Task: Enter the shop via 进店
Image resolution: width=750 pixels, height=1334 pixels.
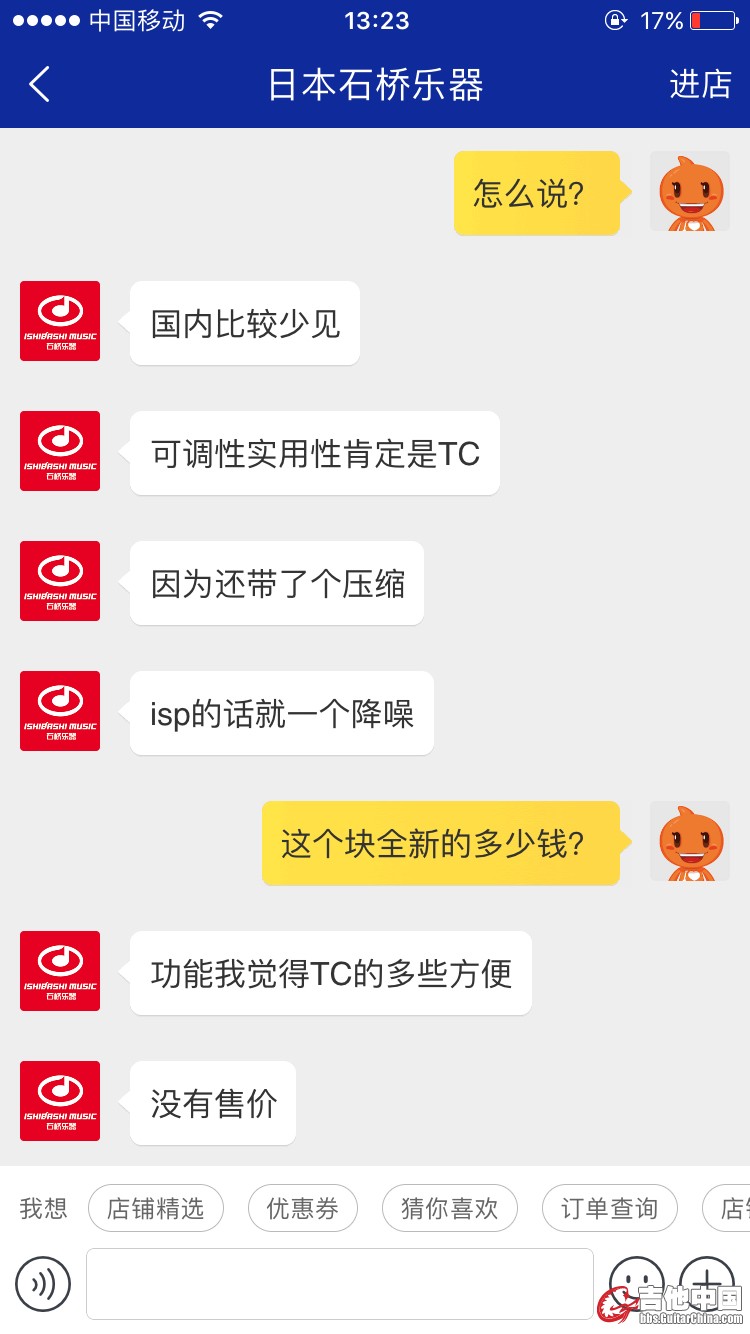Action: (700, 85)
